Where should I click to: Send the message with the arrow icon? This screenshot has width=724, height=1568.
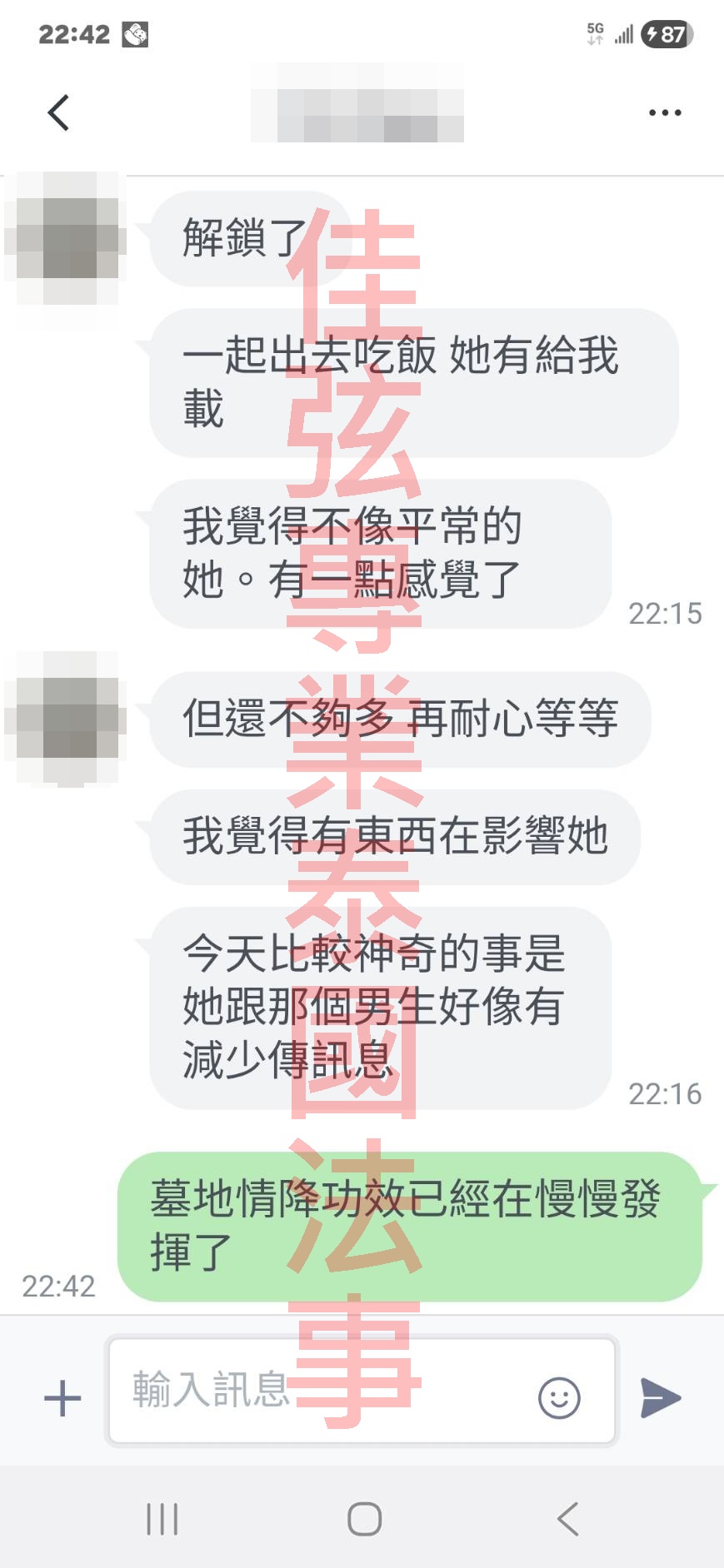pos(661,1396)
